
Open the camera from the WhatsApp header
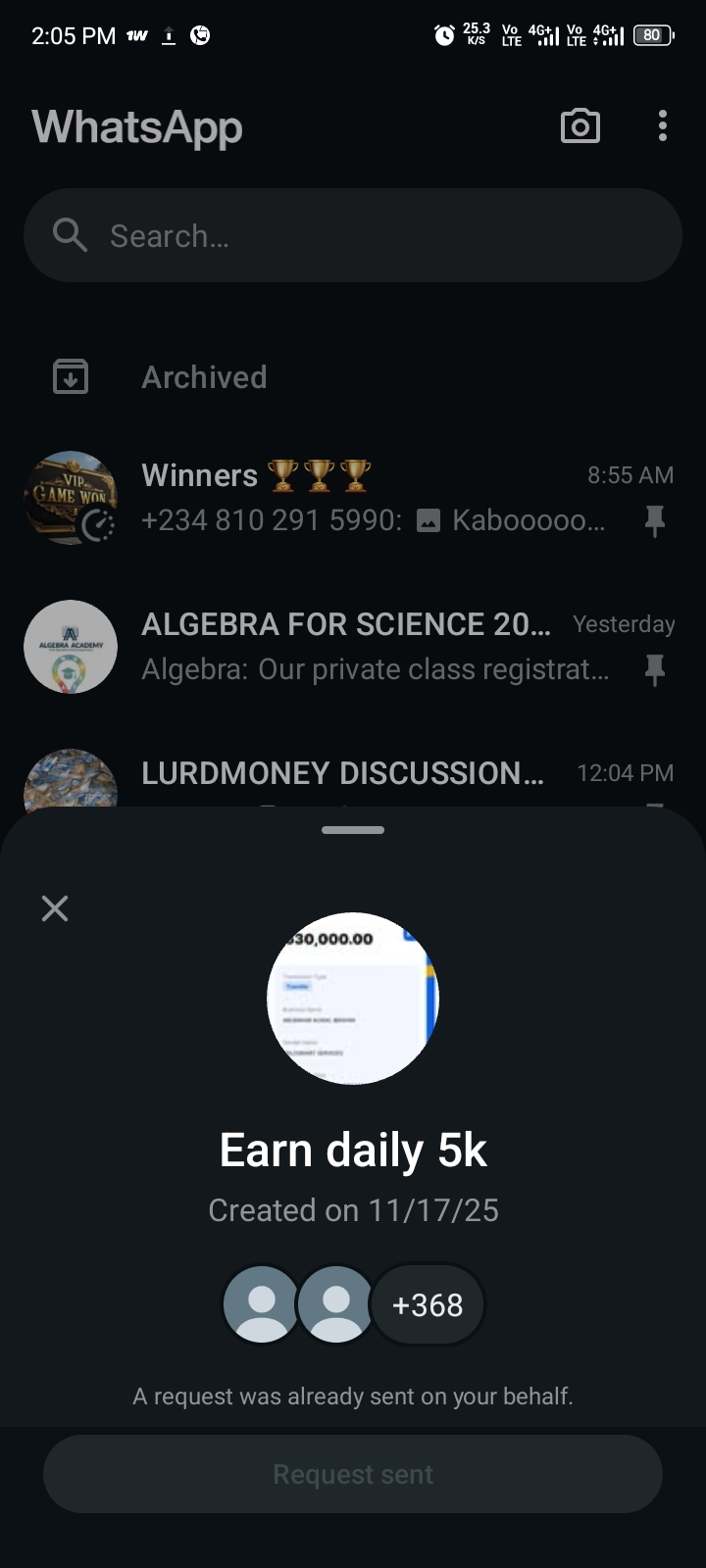coord(580,126)
